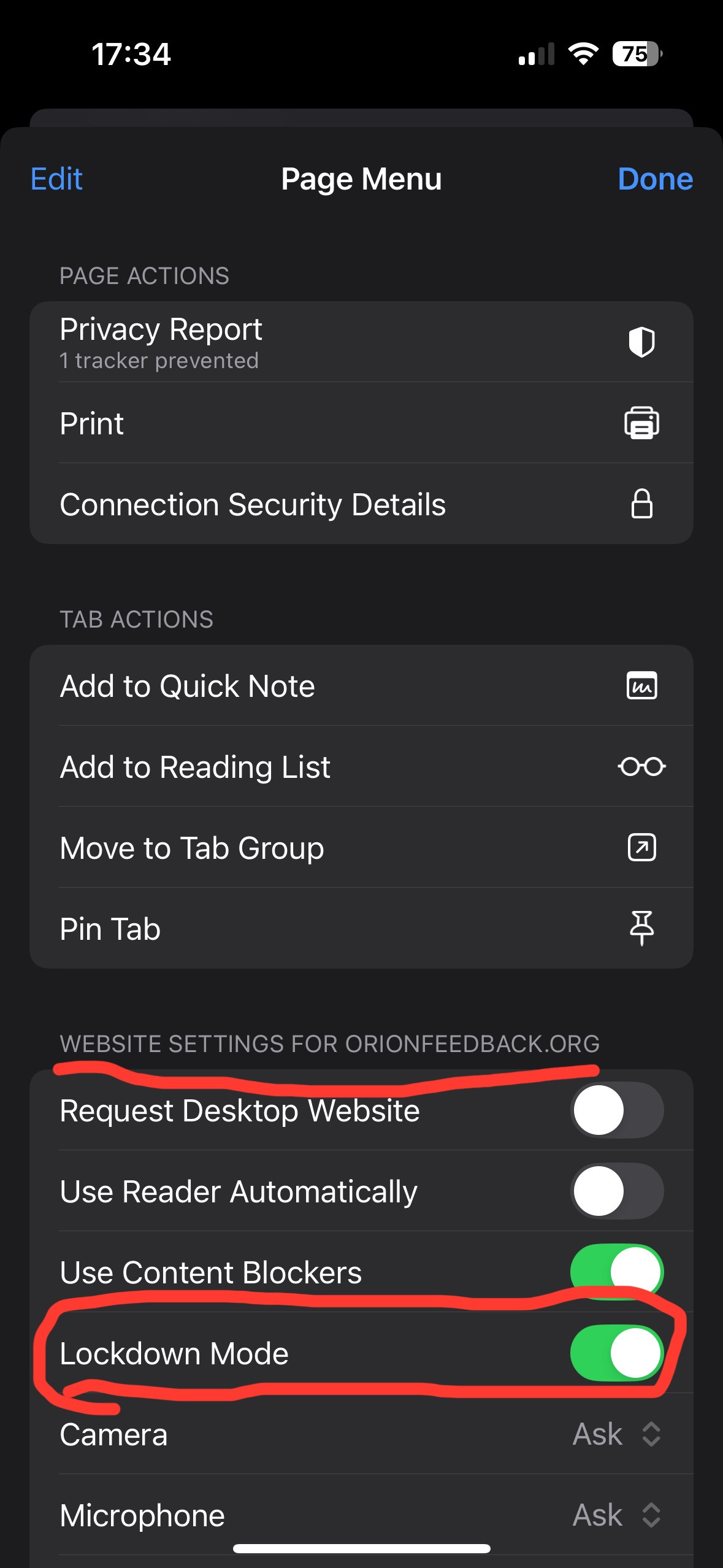This screenshot has height=1568, width=723.
Task: Open the Privacy Report
Action: click(x=361, y=342)
